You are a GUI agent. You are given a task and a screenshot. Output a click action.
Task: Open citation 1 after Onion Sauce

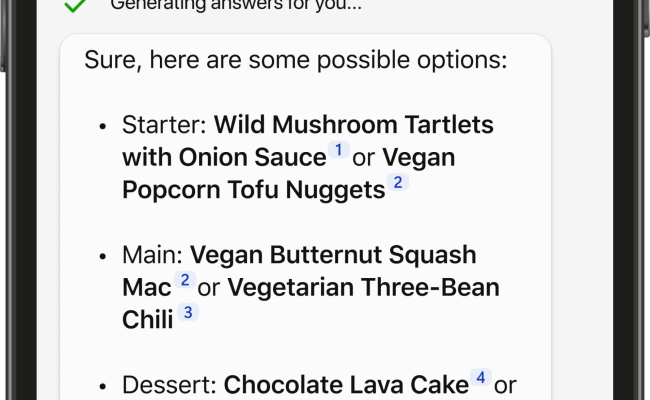click(x=338, y=152)
